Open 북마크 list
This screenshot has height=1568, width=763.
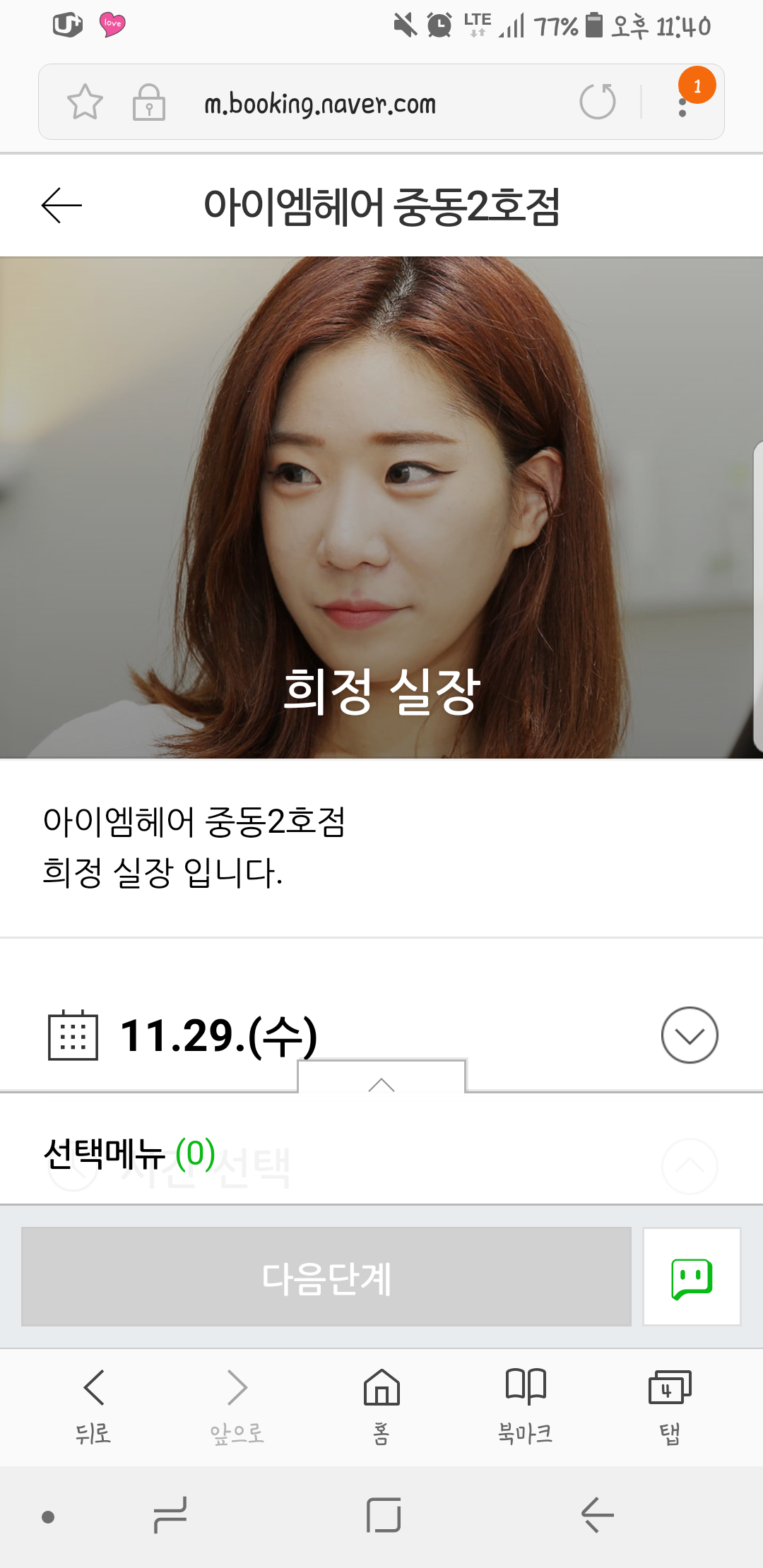pos(526,1406)
